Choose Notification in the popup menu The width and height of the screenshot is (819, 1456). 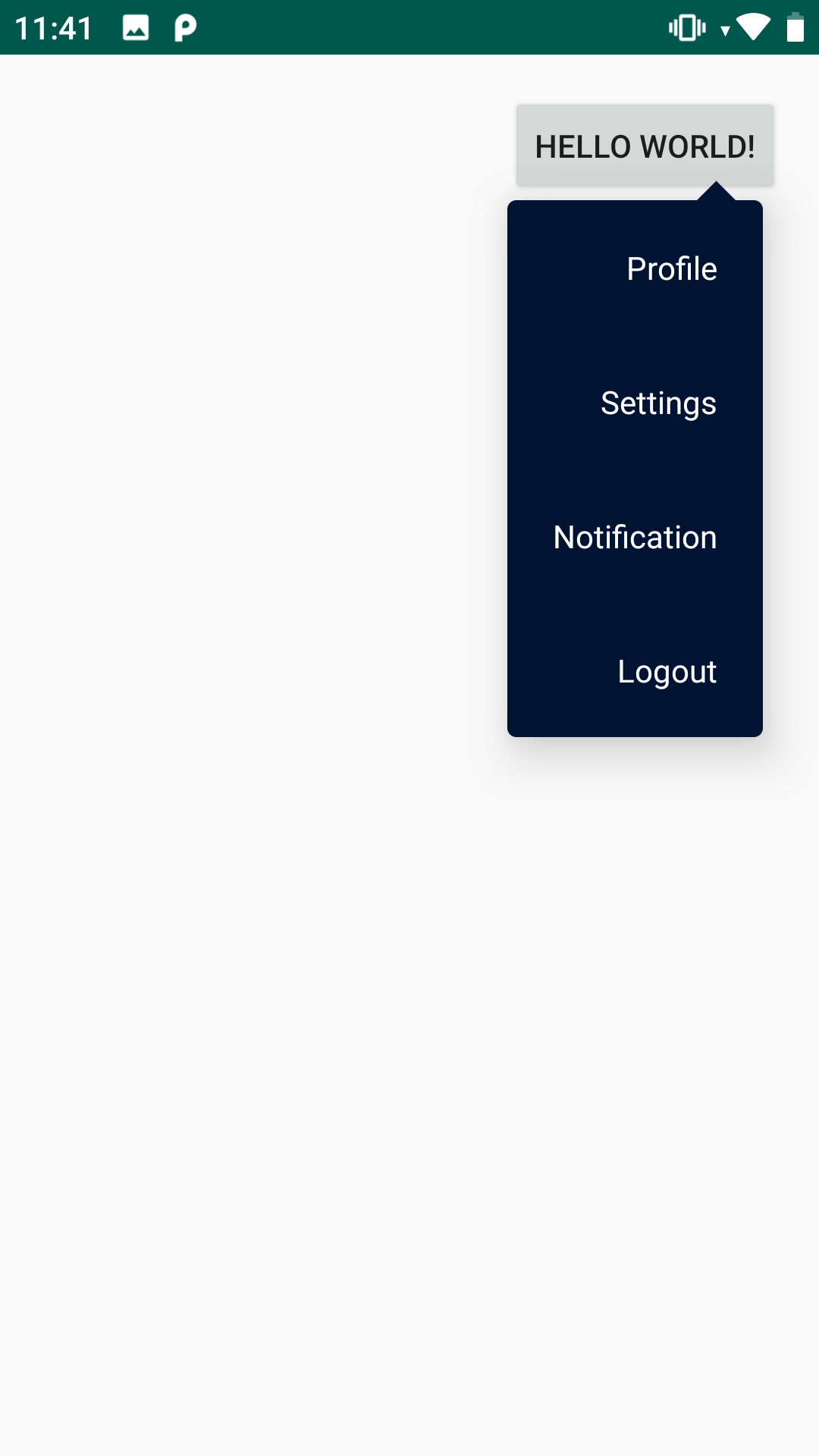click(635, 538)
